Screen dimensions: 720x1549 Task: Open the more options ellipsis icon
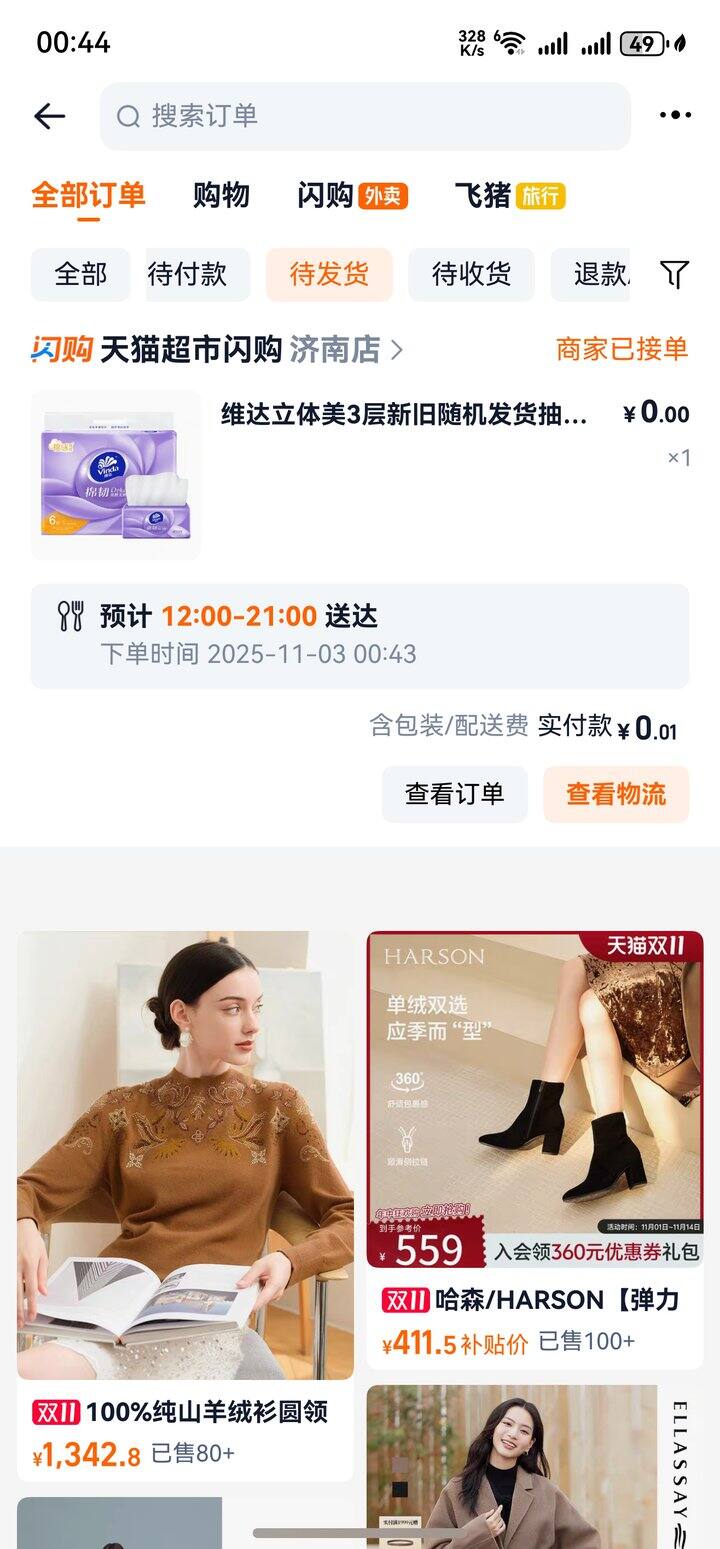[x=675, y=115]
